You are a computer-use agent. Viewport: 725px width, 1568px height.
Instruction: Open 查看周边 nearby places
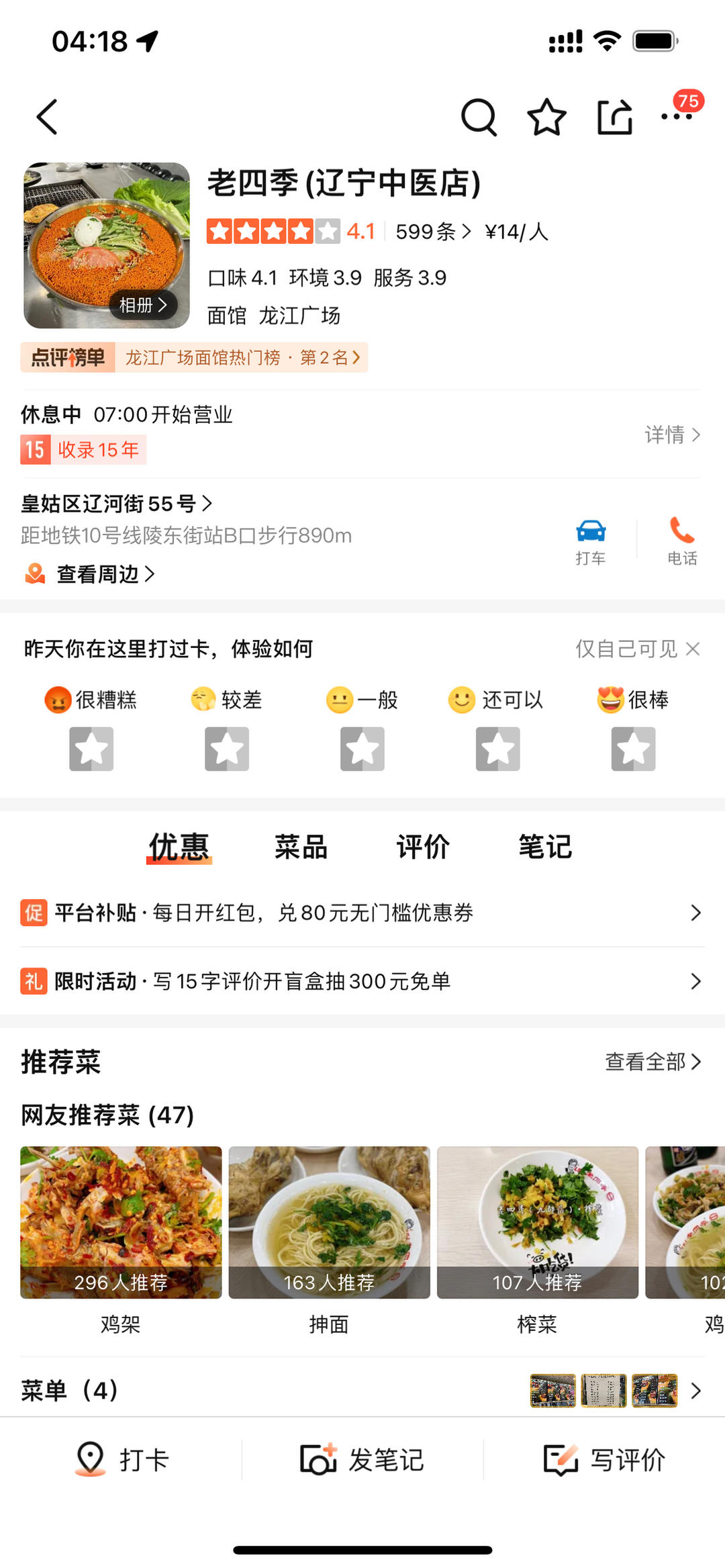[x=97, y=574]
